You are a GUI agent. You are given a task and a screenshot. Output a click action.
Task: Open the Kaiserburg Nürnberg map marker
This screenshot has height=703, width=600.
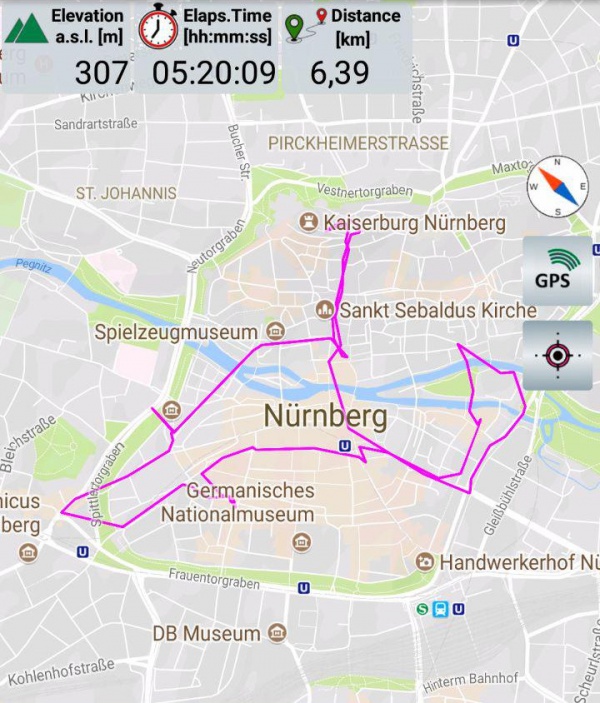click(310, 222)
